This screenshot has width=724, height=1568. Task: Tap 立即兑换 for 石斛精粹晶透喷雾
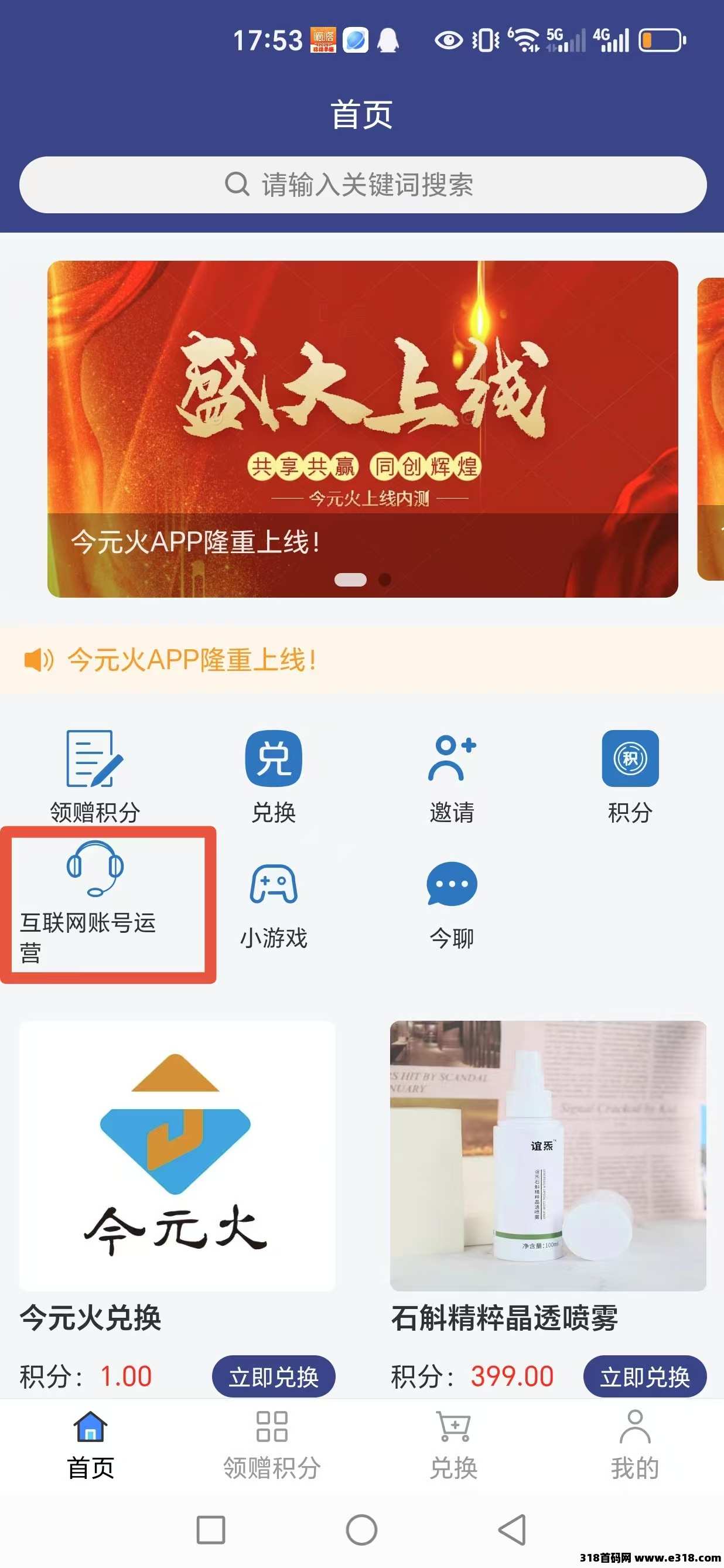click(644, 1377)
